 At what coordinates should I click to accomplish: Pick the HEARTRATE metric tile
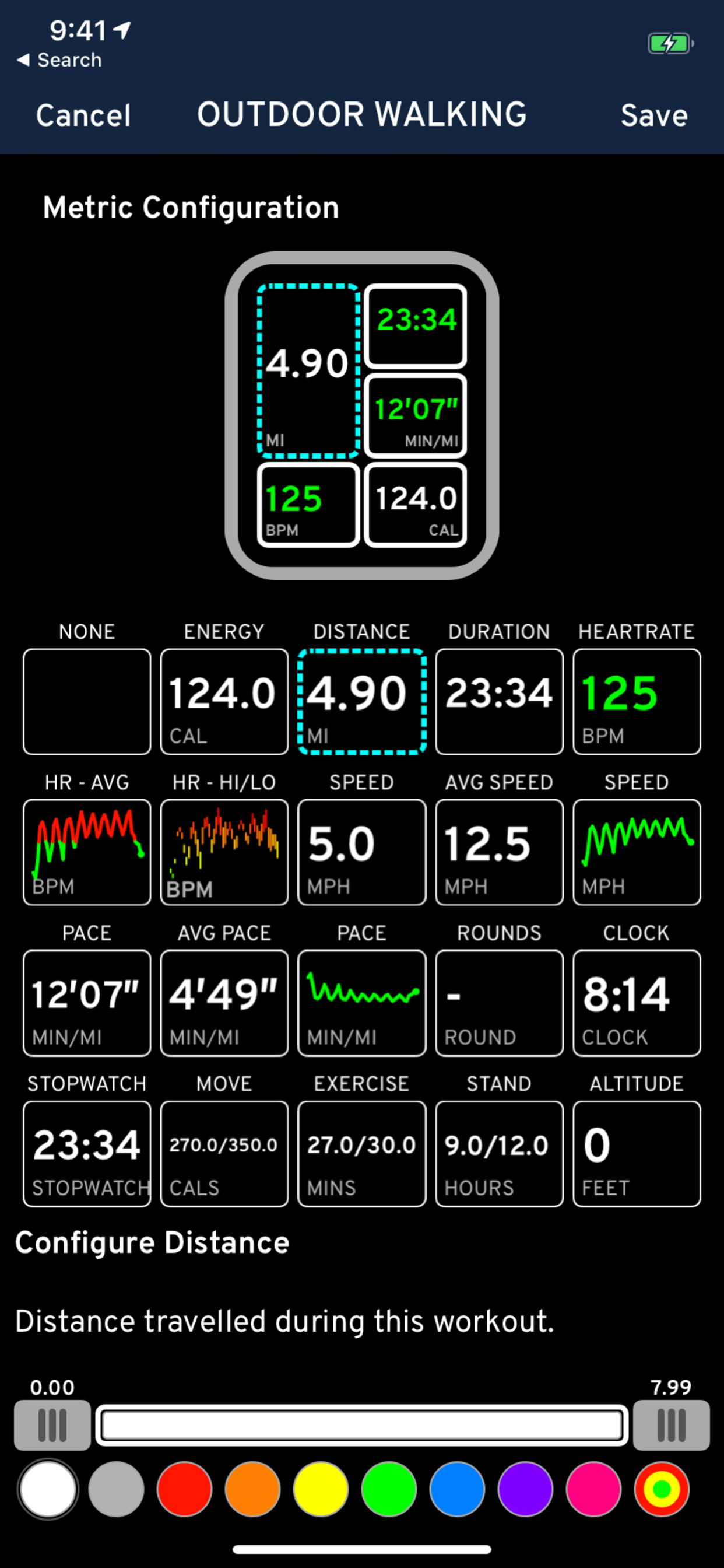[x=637, y=701]
